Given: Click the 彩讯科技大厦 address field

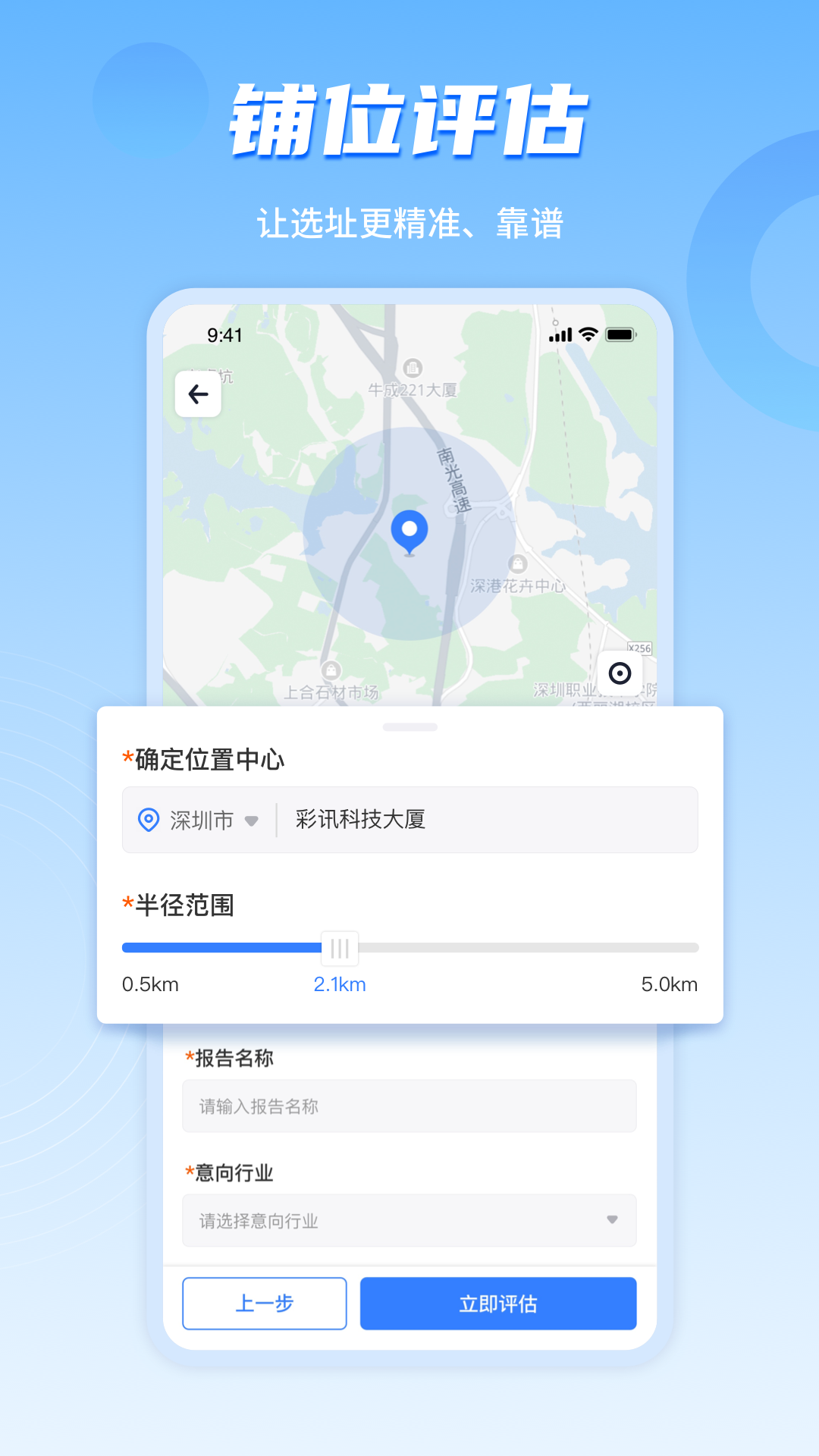Looking at the screenshot, I should (x=358, y=820).
